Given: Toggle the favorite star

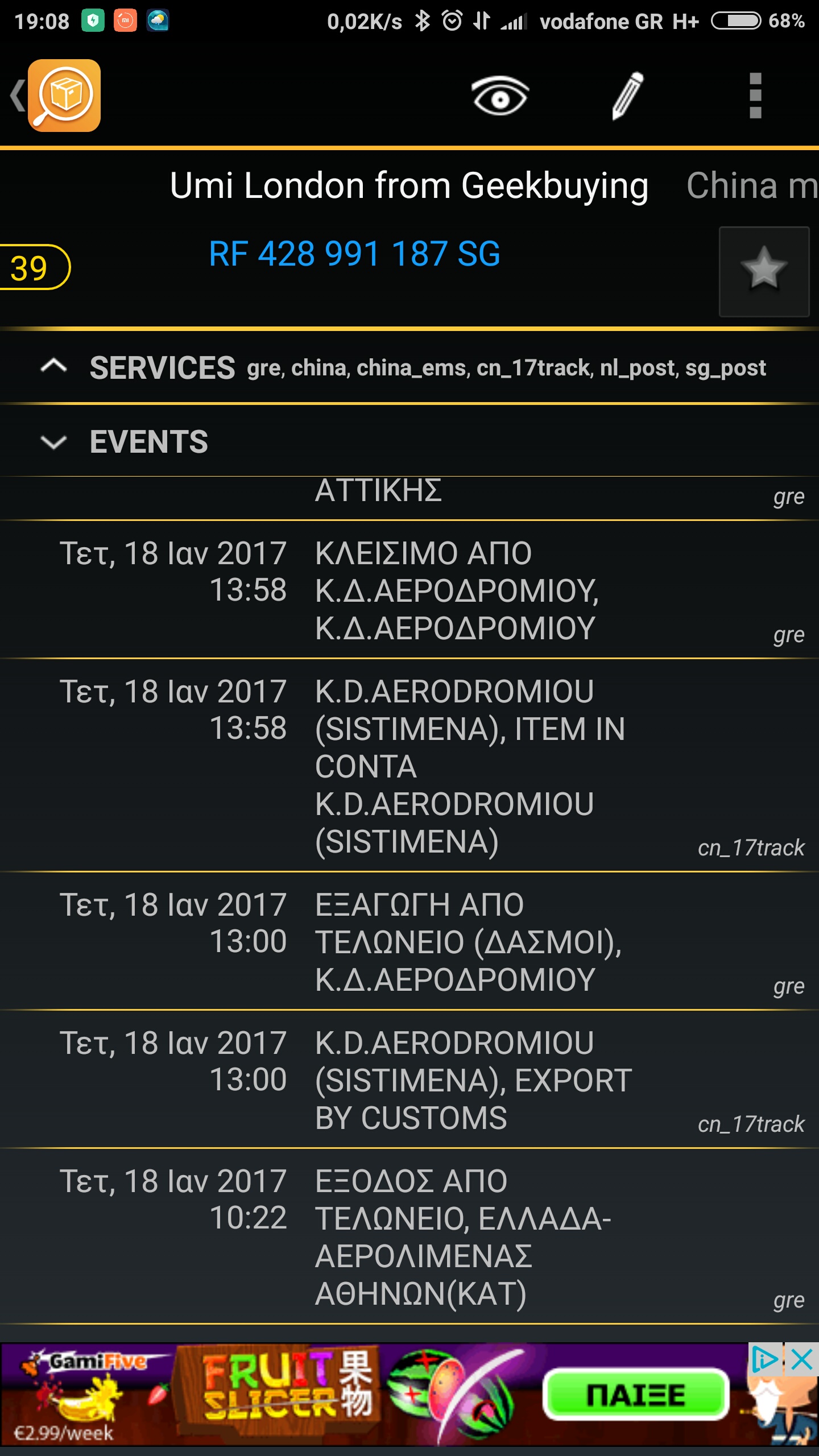Looking at the screenshot, I should (764, 271).
